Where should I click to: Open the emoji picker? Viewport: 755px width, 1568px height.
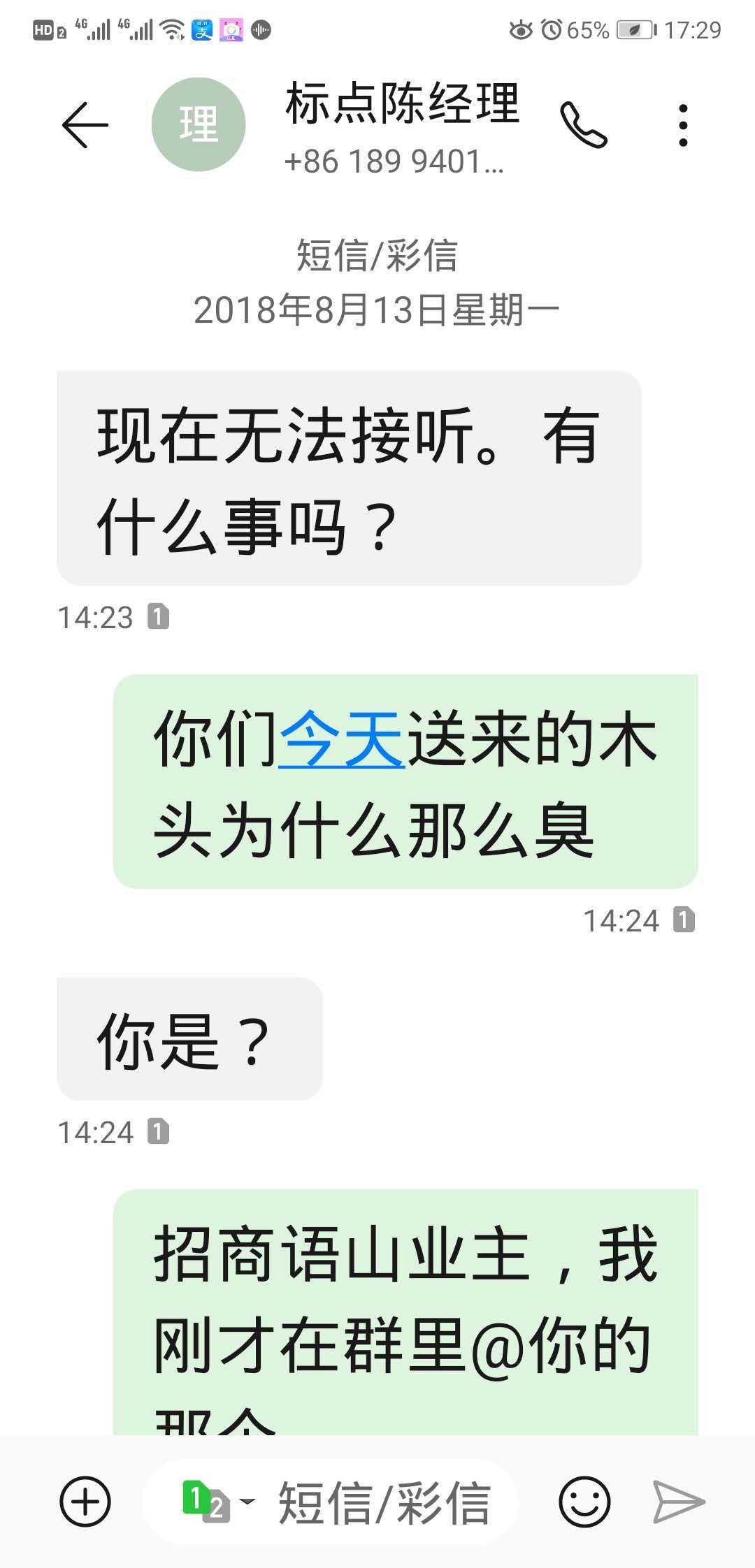[584, 1501]
